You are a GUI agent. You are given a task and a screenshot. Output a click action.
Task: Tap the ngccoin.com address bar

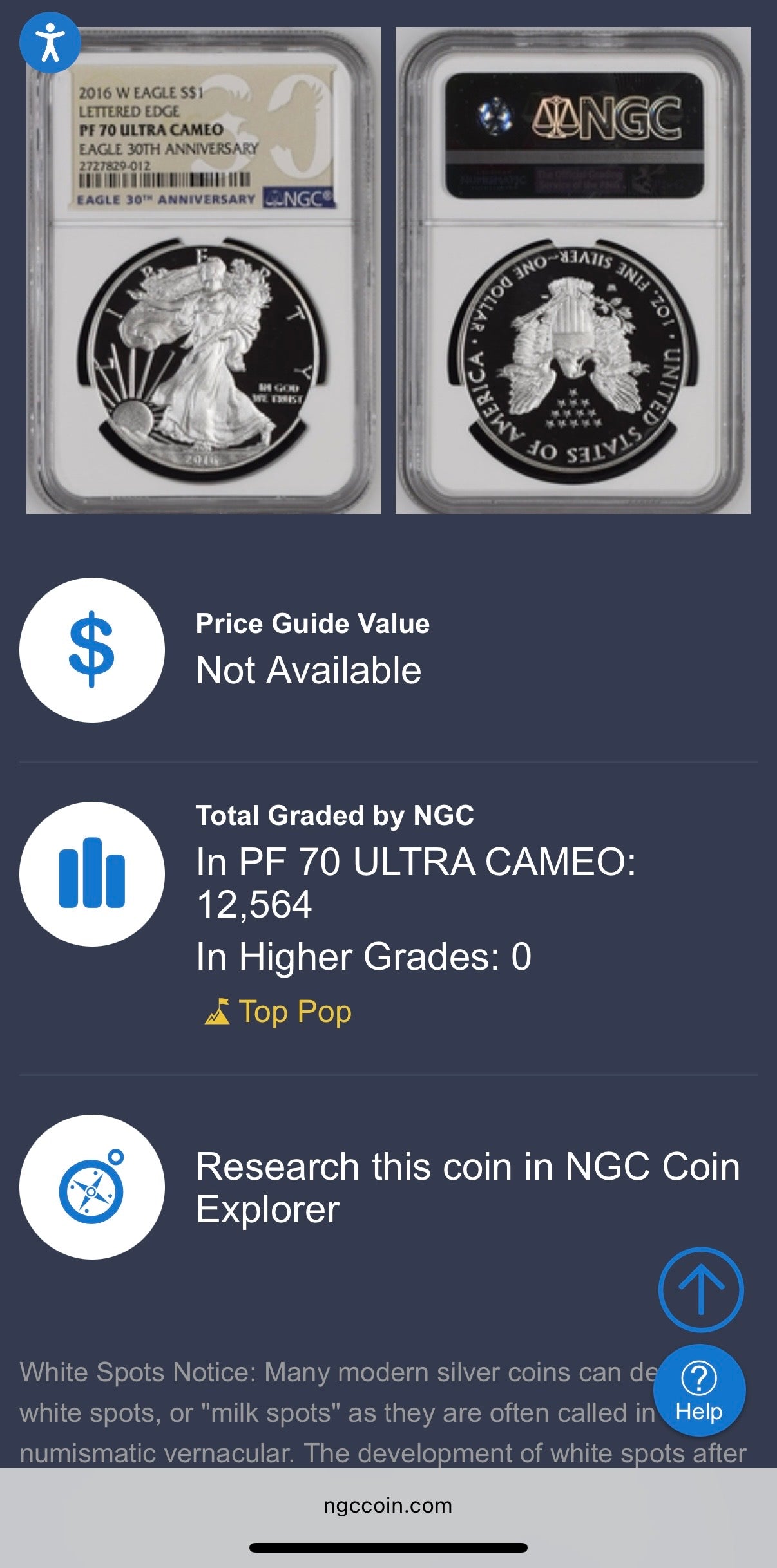(x=388, y=1506)
